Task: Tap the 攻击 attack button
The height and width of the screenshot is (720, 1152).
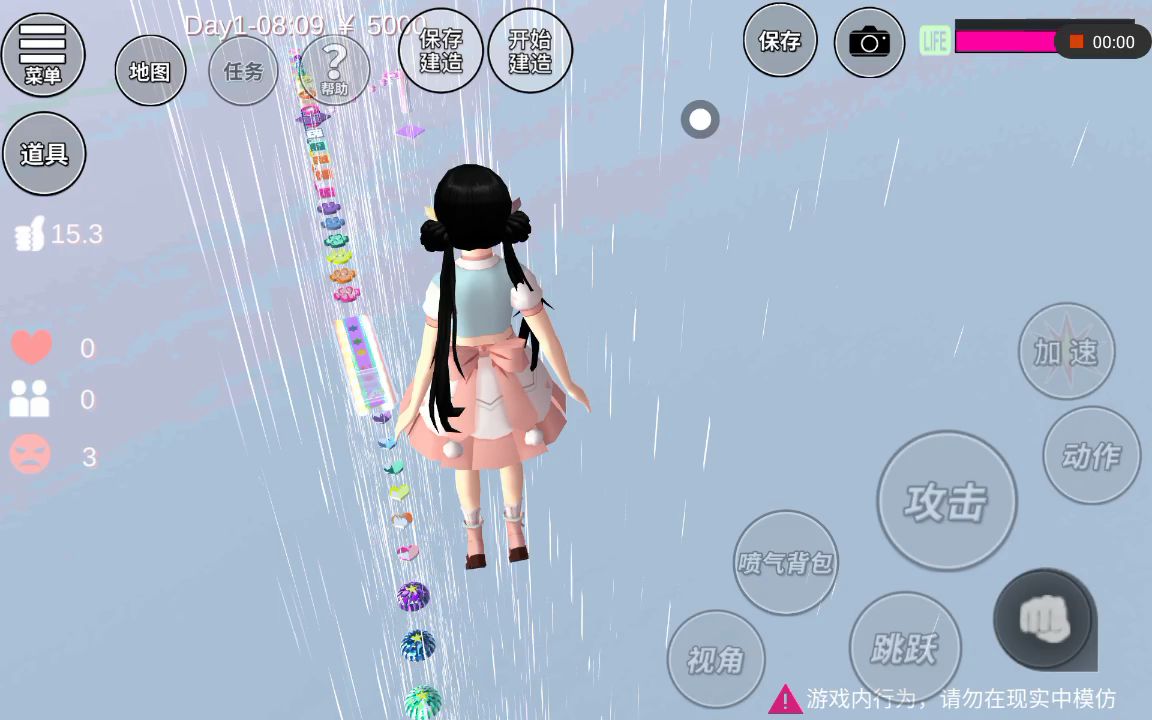Action: pyautogui.click(x=946, y=501)
